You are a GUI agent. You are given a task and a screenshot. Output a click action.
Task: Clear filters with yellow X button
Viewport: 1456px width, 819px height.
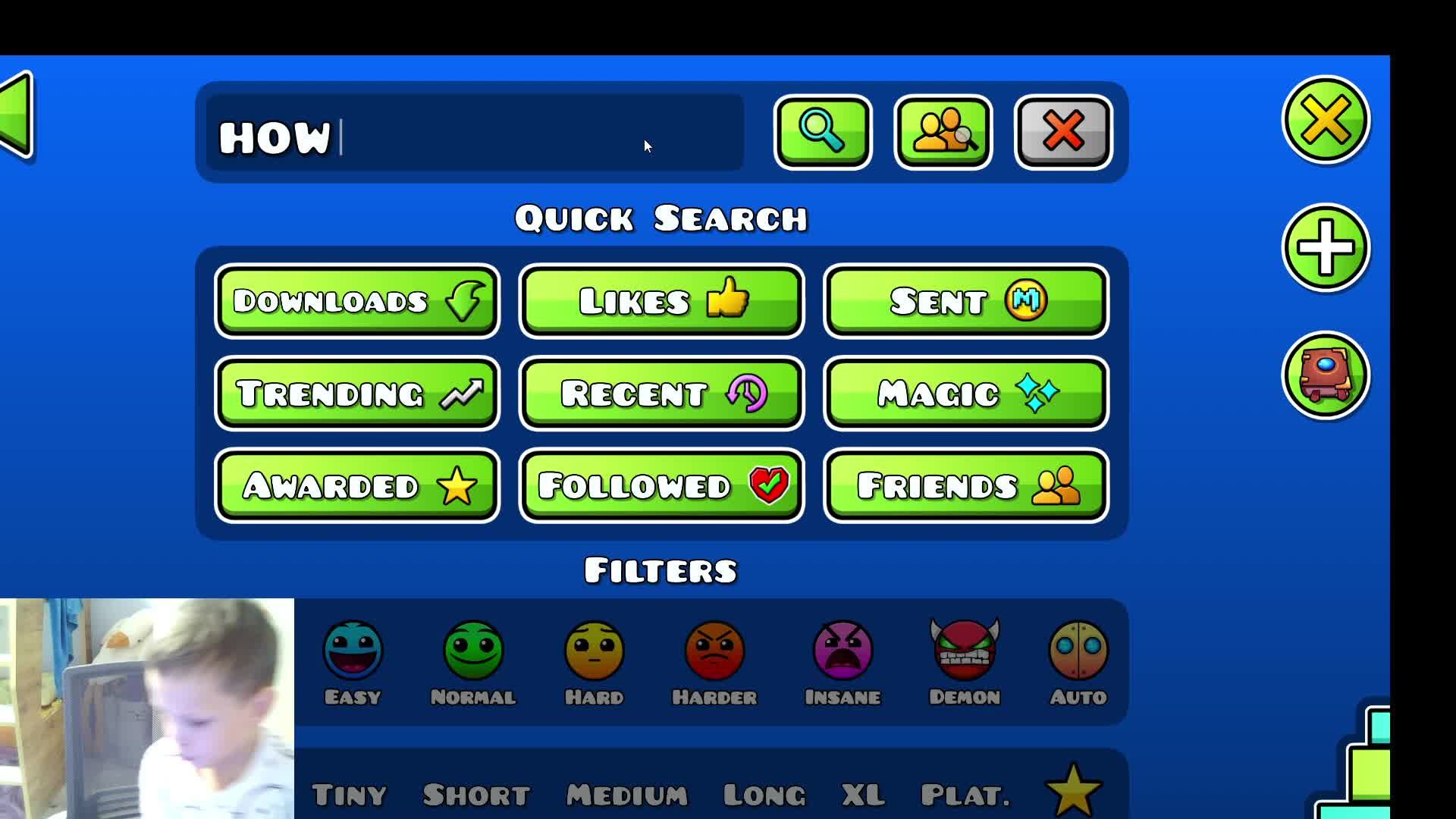click(1325, 120)
